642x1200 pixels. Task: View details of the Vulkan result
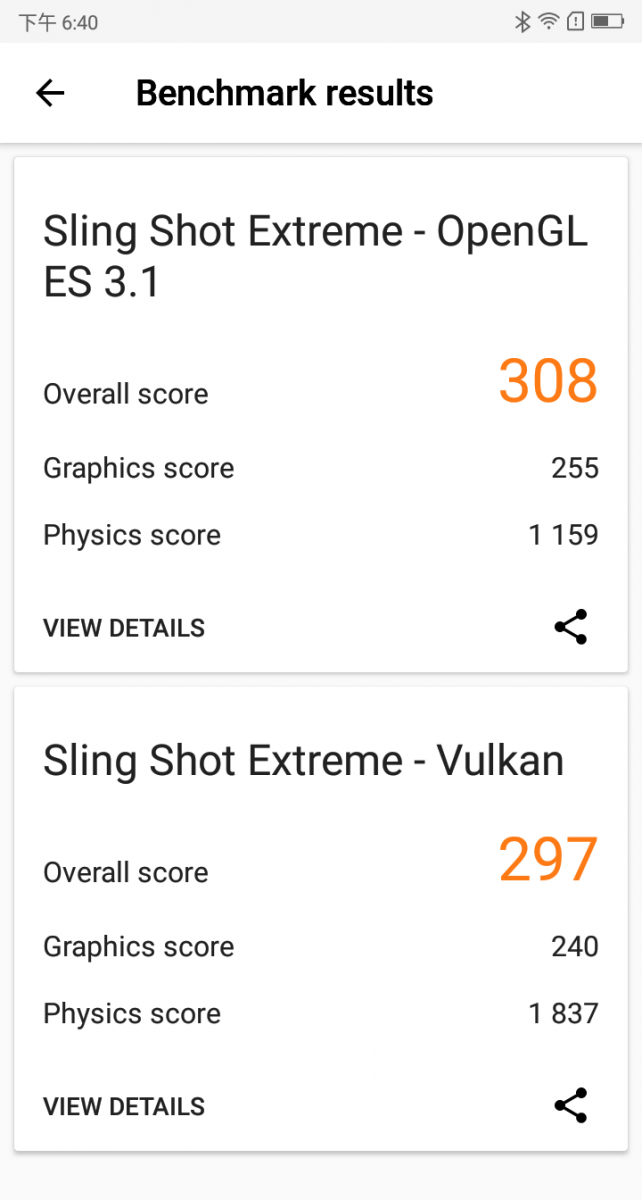124,1106
